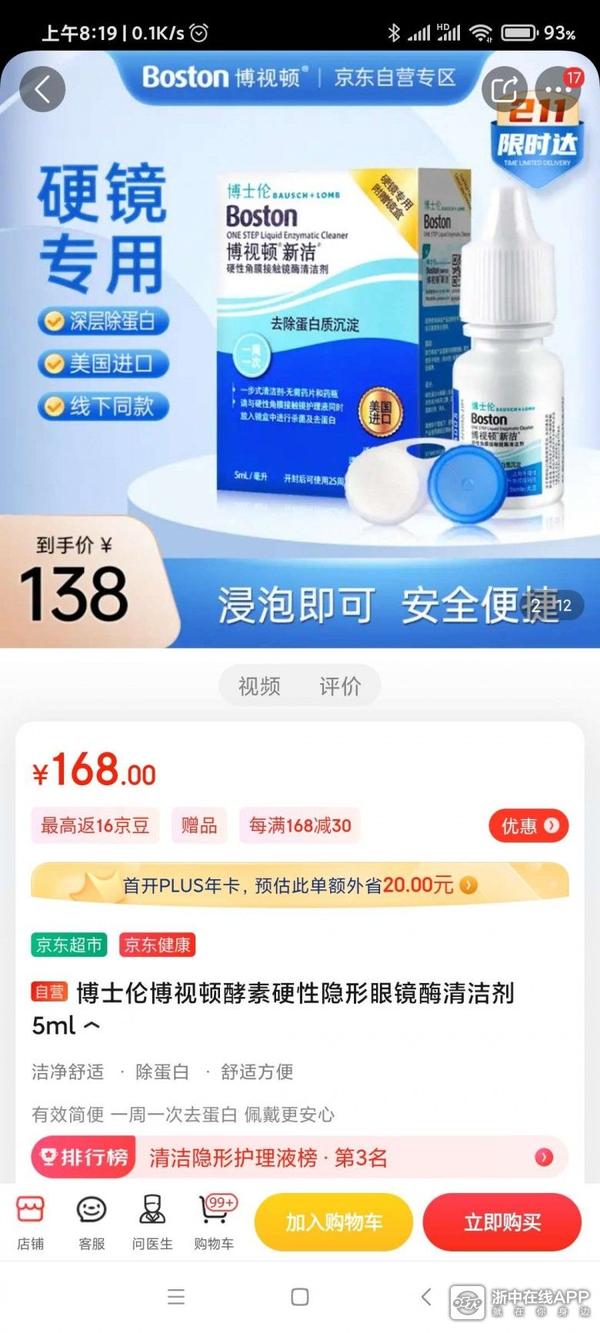This screenshot has width=600, height=1333.
Task: Open the 优惠 coupon details
Action: tap(529, 825)
